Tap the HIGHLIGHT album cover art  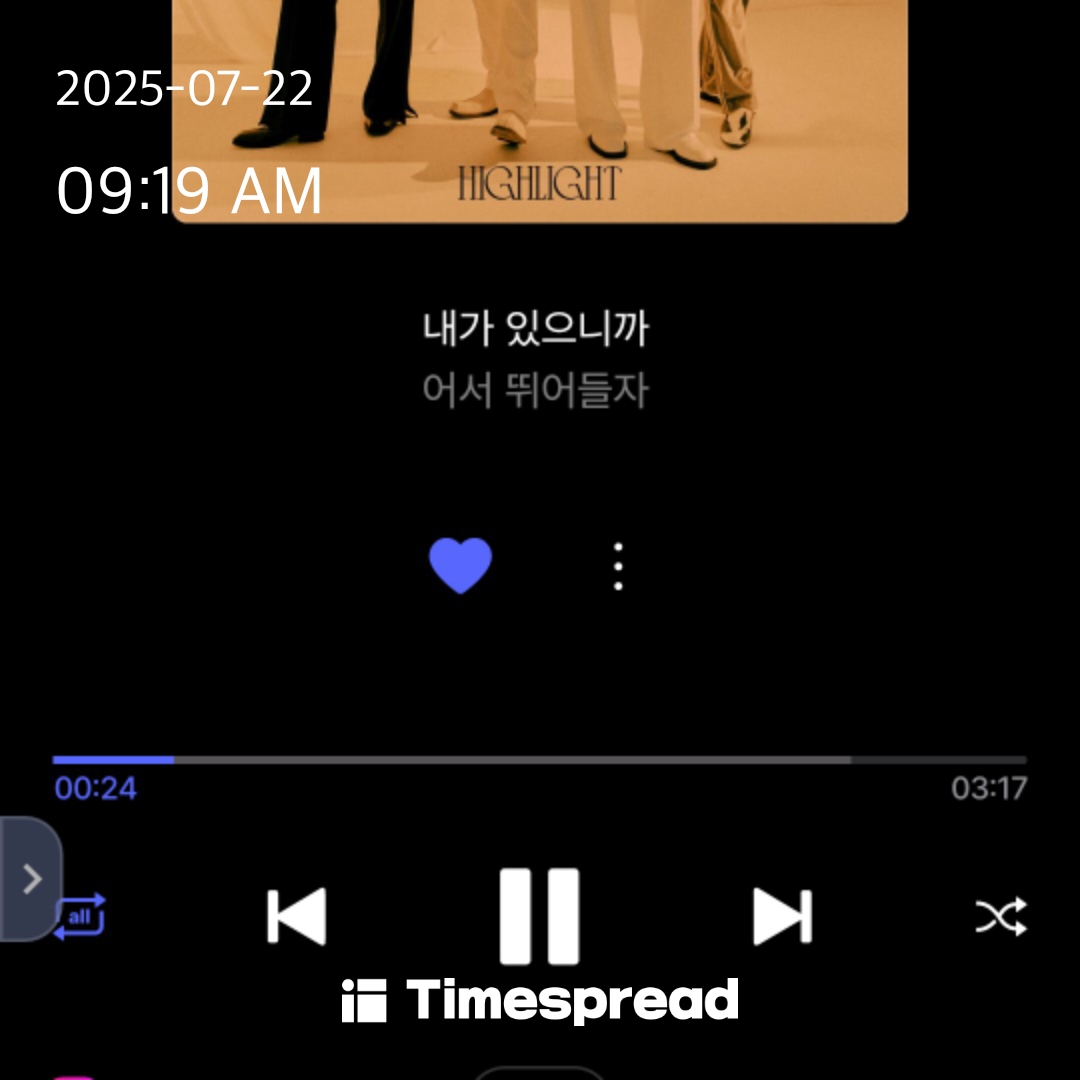[x=540, y=110]
